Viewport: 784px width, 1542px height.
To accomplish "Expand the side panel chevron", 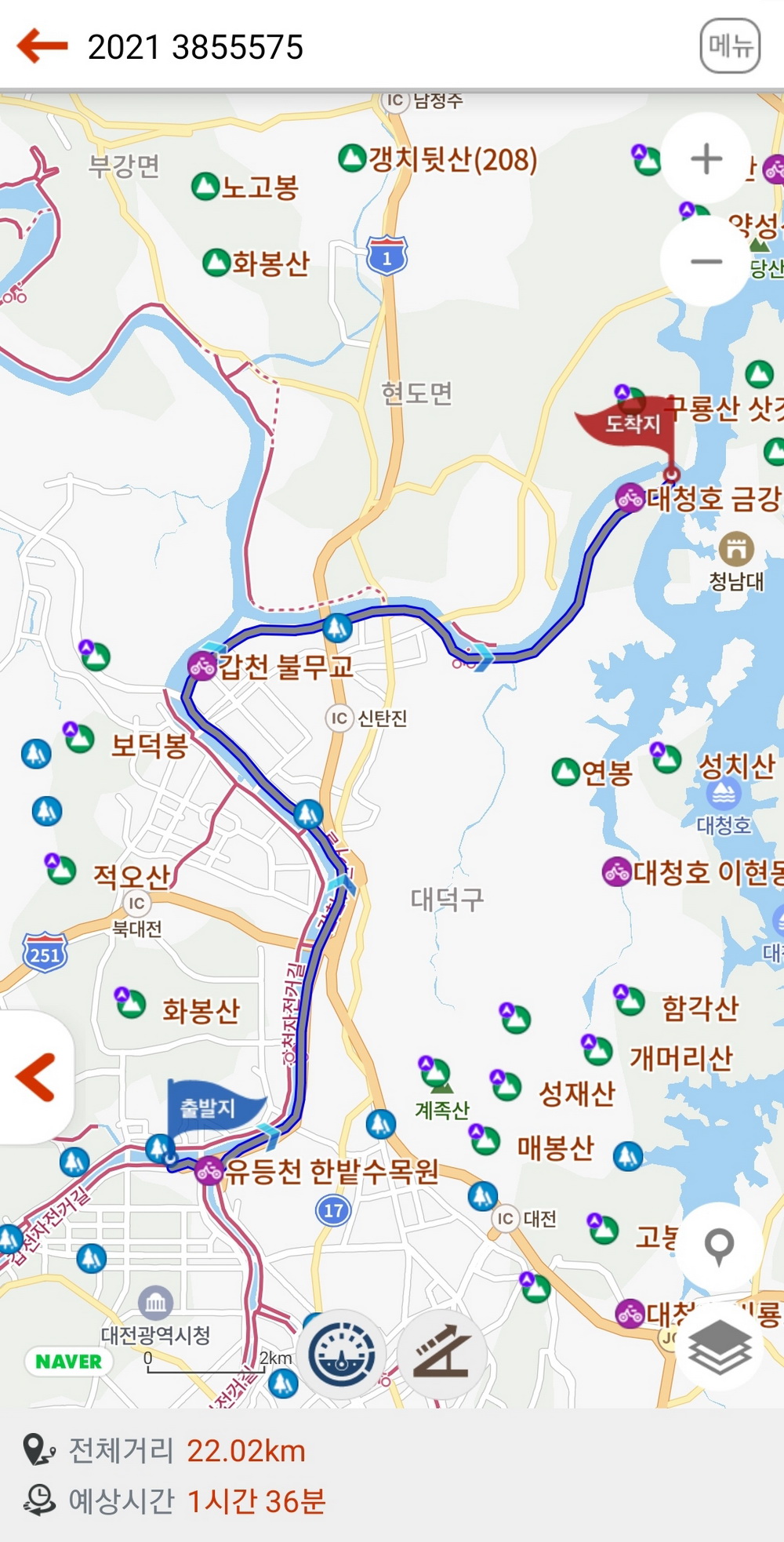I will (x=35, y=1077).
